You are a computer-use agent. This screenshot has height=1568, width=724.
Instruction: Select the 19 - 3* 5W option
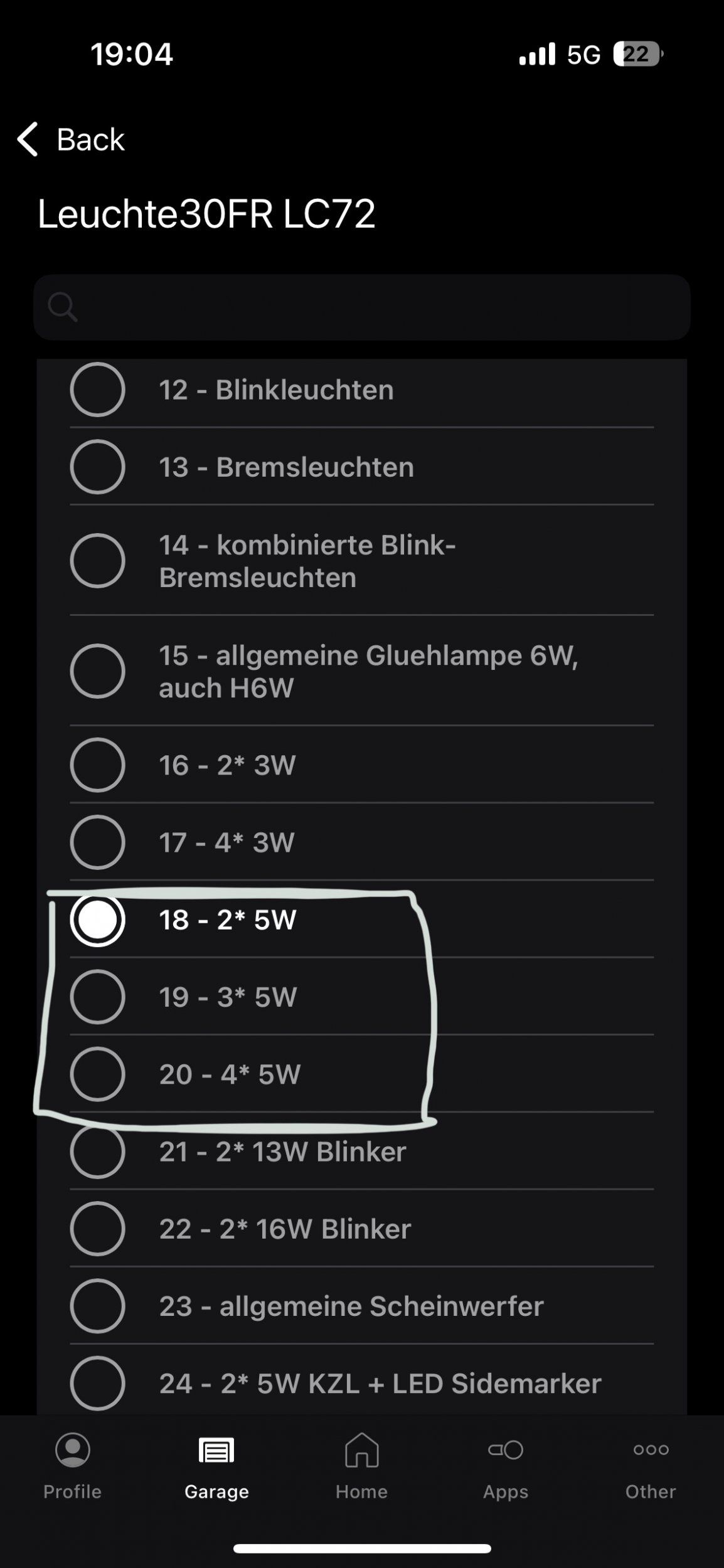(98, 997)
